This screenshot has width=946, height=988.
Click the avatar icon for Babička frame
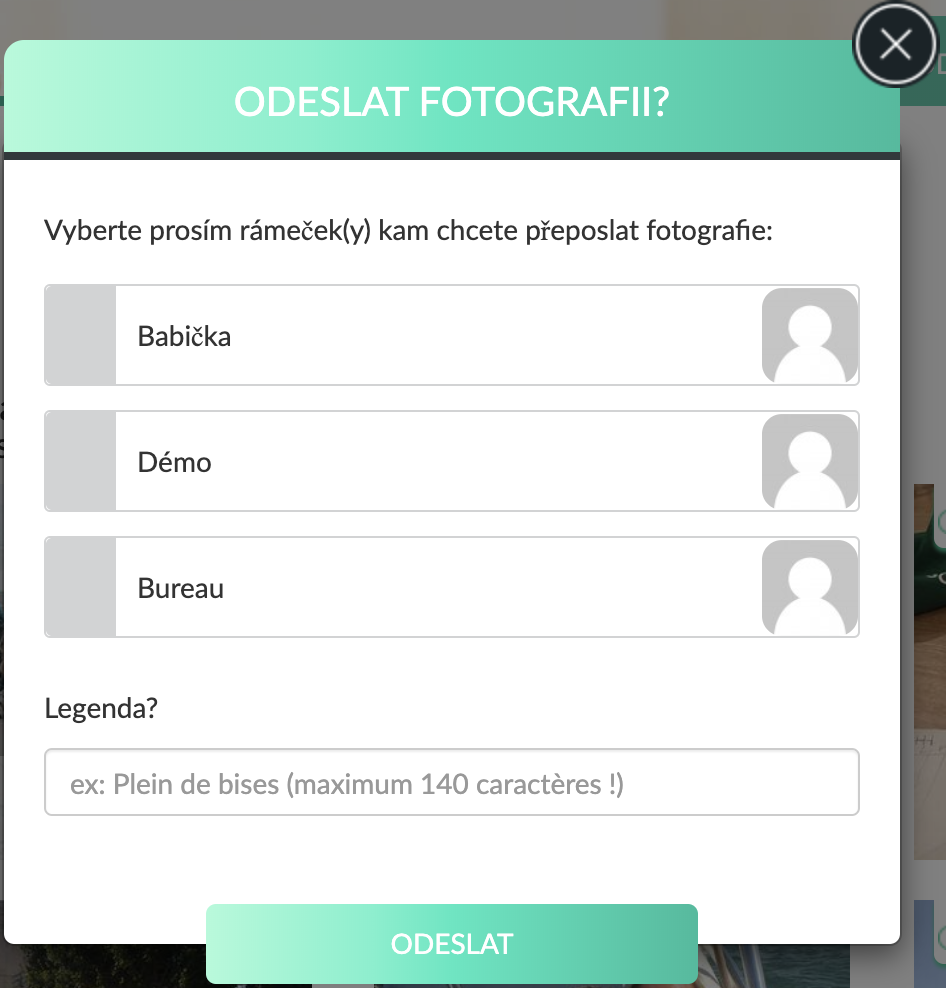[x=810, y=335]
